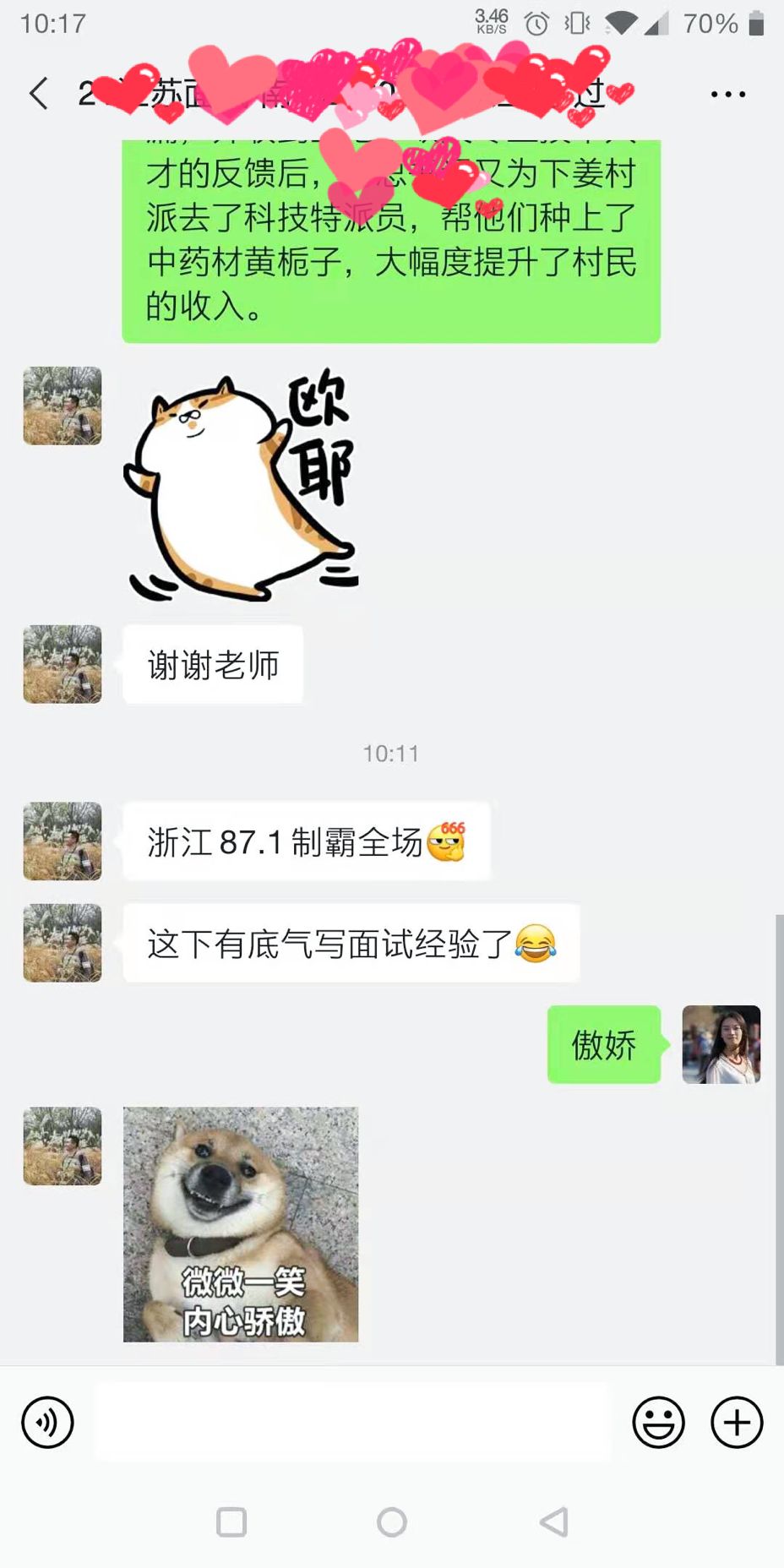Focus the message text field
Screen dimensions: 784x1568
point(353,1423)
